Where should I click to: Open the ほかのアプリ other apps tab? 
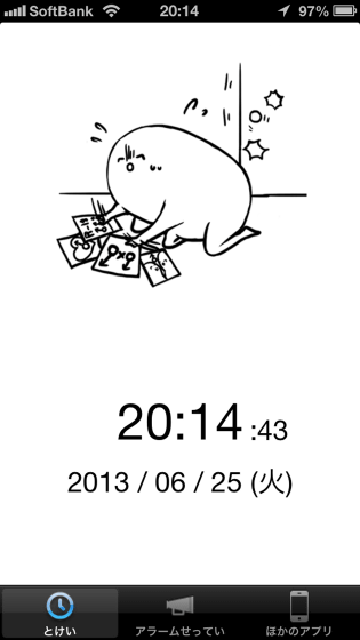coord(299,613)
